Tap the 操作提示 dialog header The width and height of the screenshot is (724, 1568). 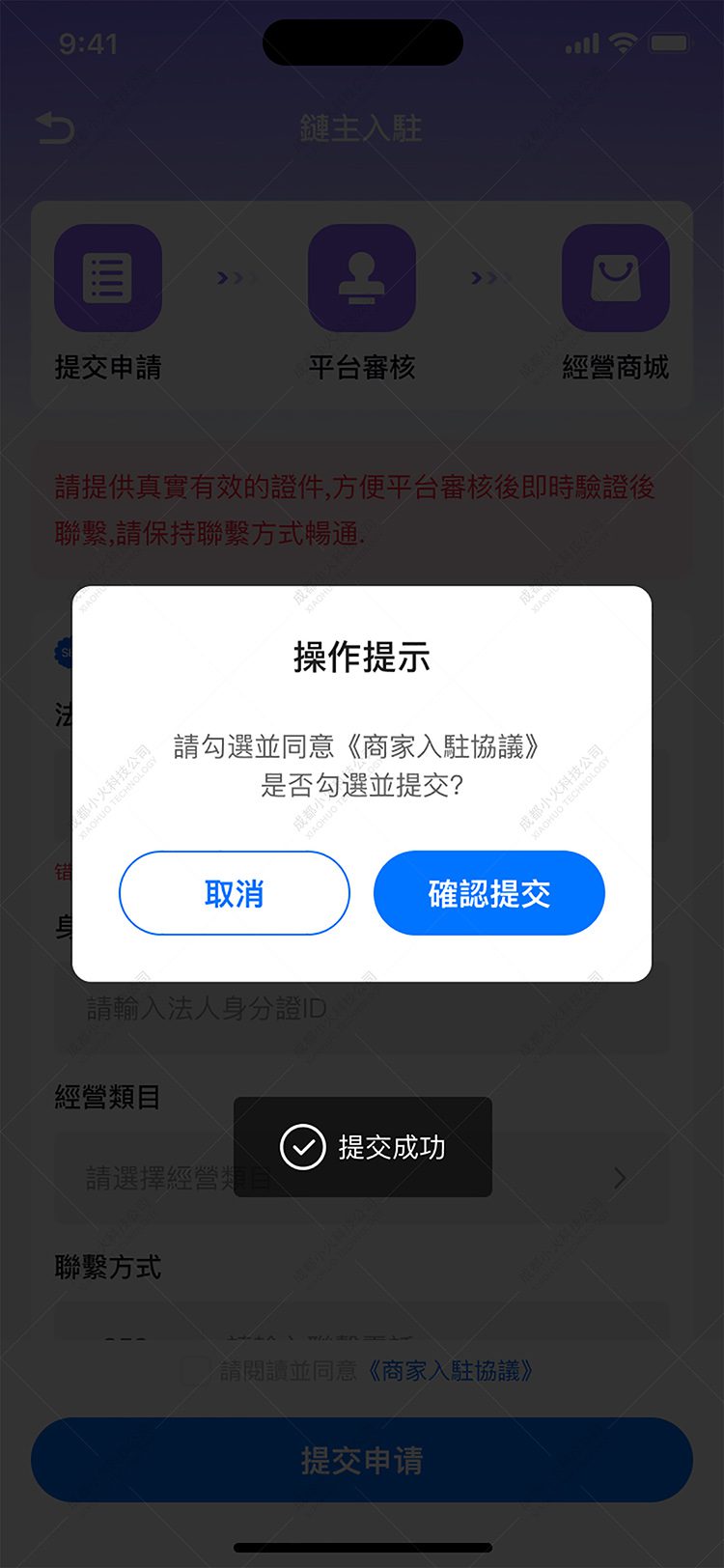(x=361, y=657)
